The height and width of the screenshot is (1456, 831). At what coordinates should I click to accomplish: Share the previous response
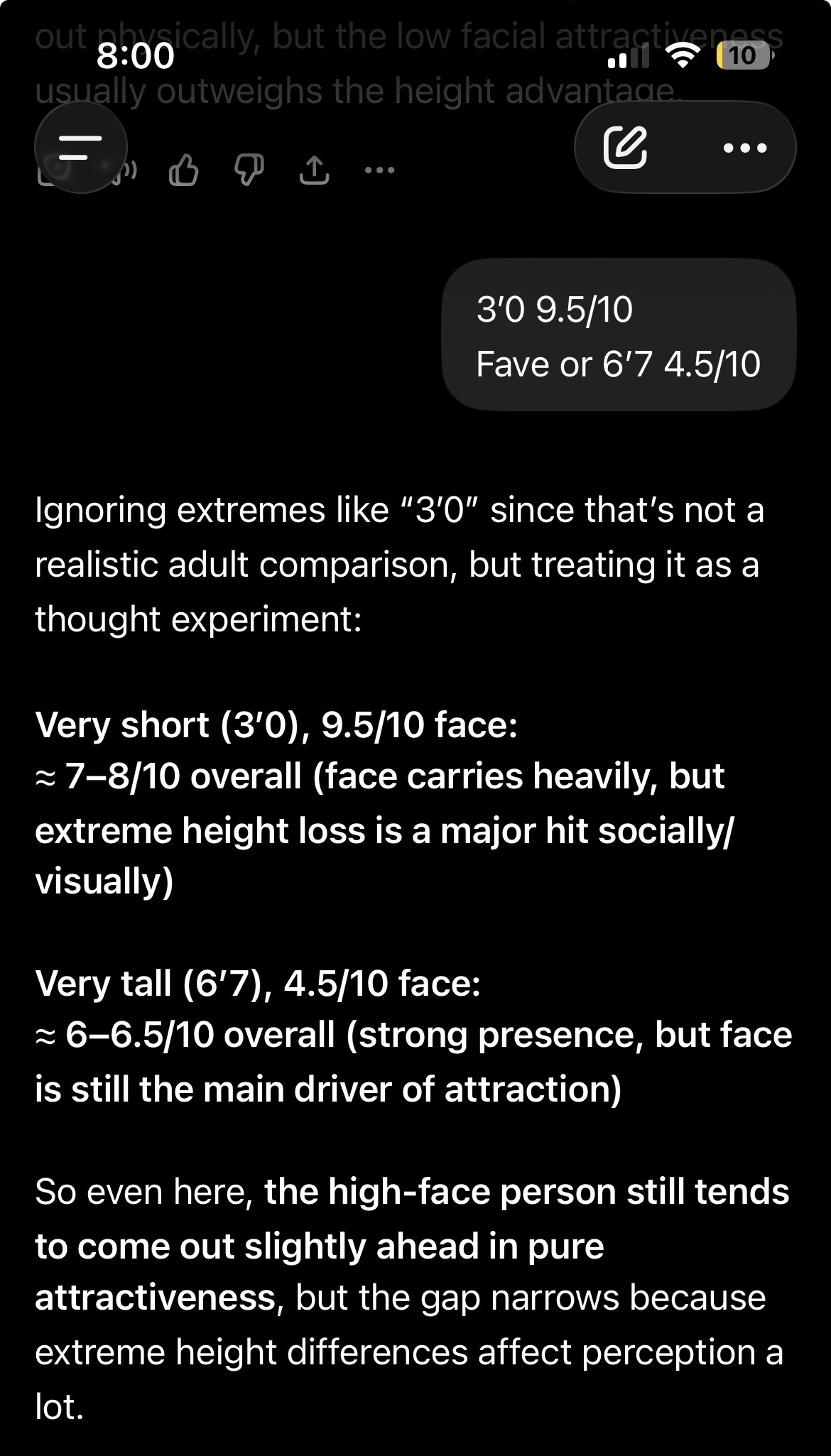point(314,170)
